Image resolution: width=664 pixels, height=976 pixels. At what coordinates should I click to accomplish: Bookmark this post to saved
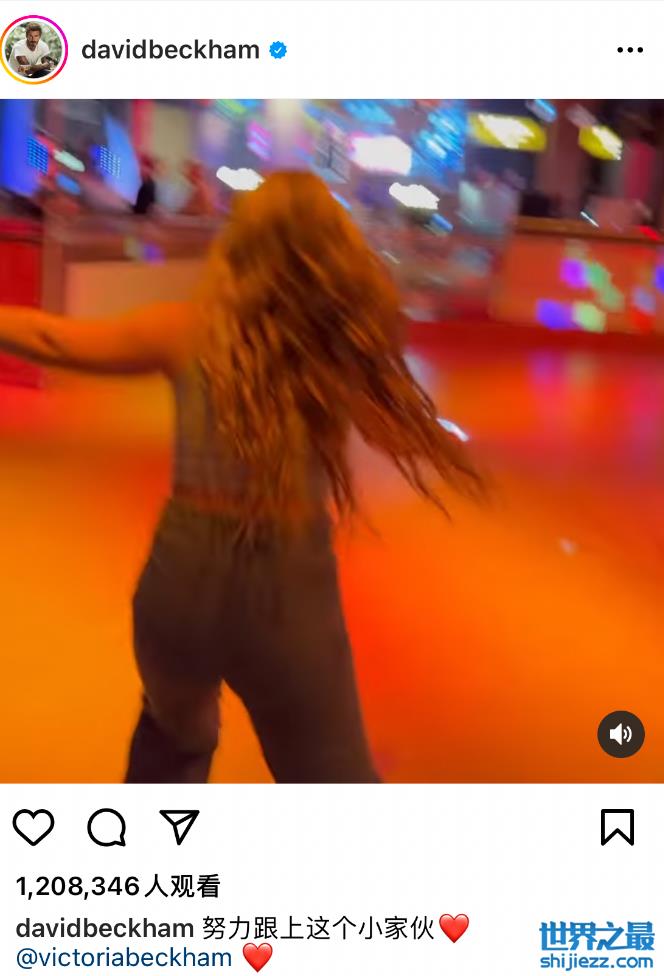click(x=617, y=827)
